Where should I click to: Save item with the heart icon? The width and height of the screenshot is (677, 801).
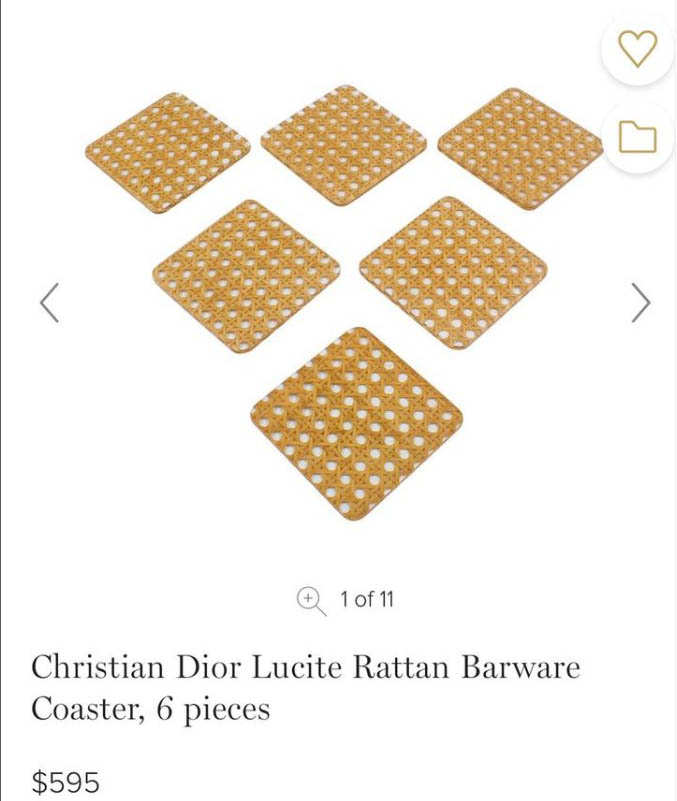coord(638,48)
